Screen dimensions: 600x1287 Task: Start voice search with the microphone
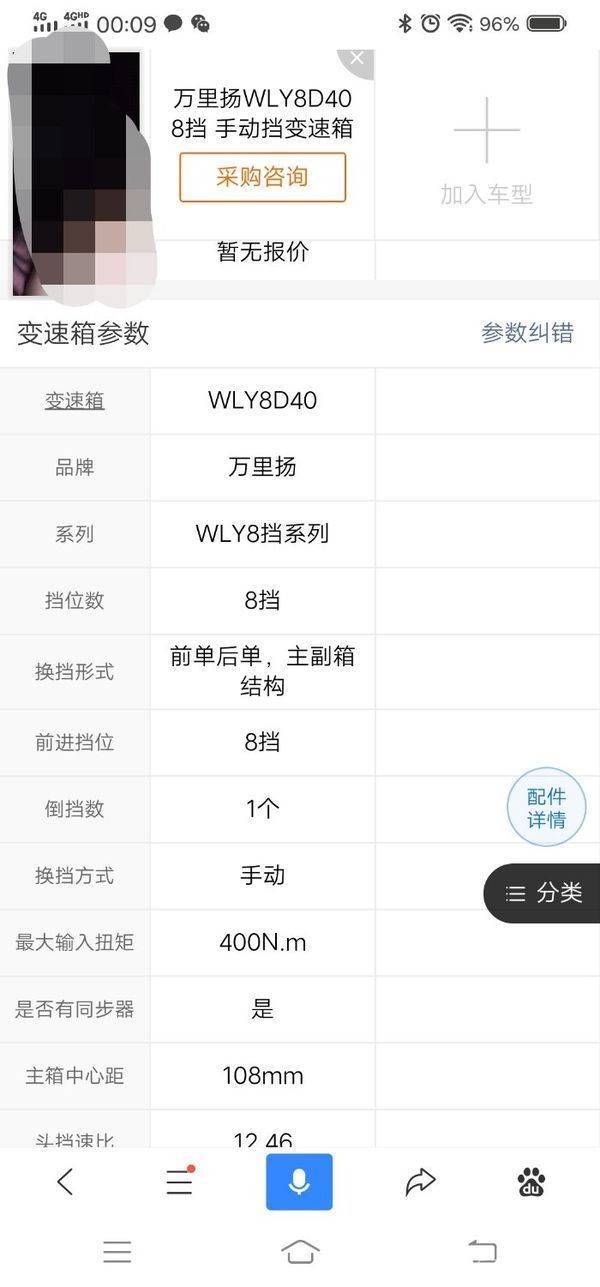[299, 1182]
